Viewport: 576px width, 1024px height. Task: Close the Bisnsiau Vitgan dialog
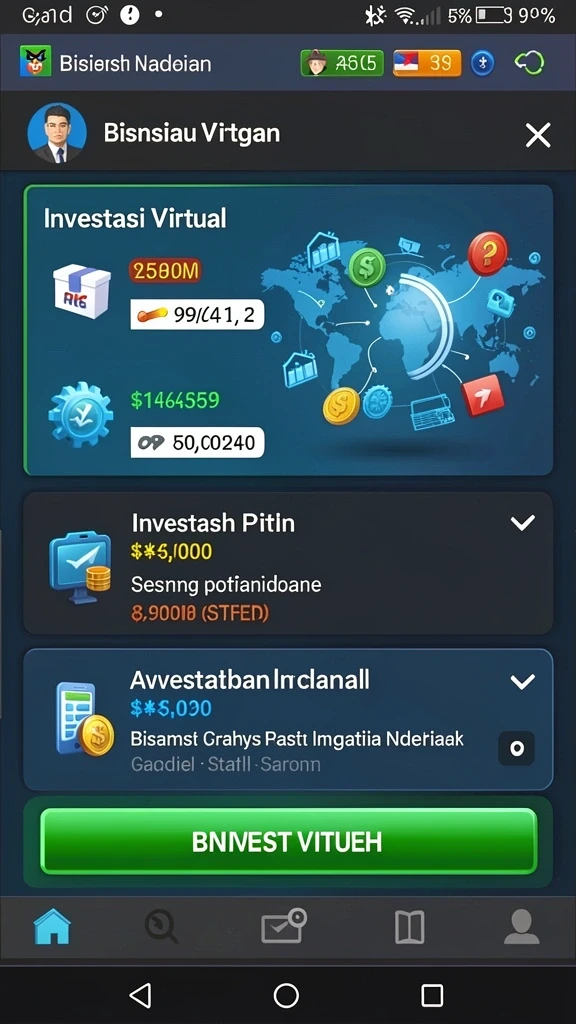click(x=538, y=135)
